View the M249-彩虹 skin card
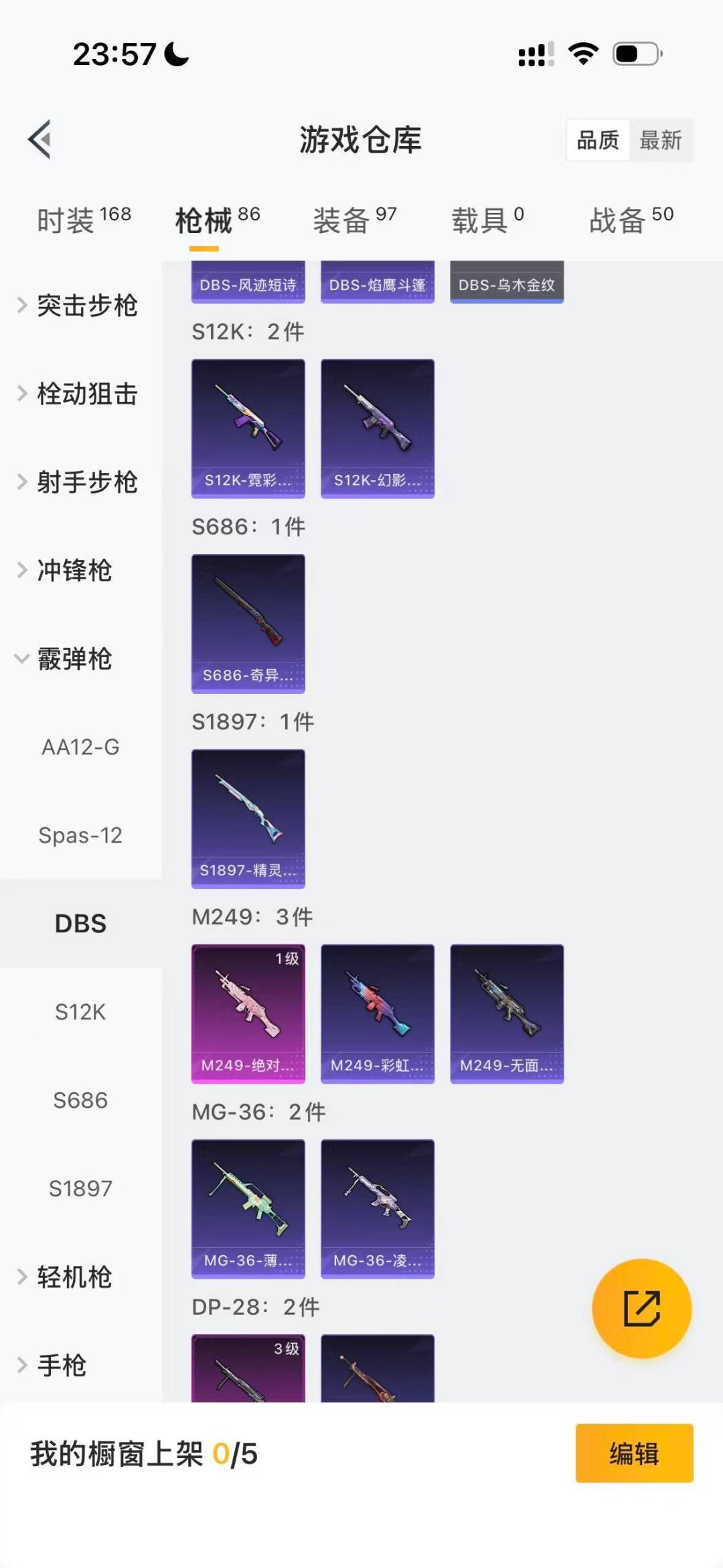 coord(377,1013)
